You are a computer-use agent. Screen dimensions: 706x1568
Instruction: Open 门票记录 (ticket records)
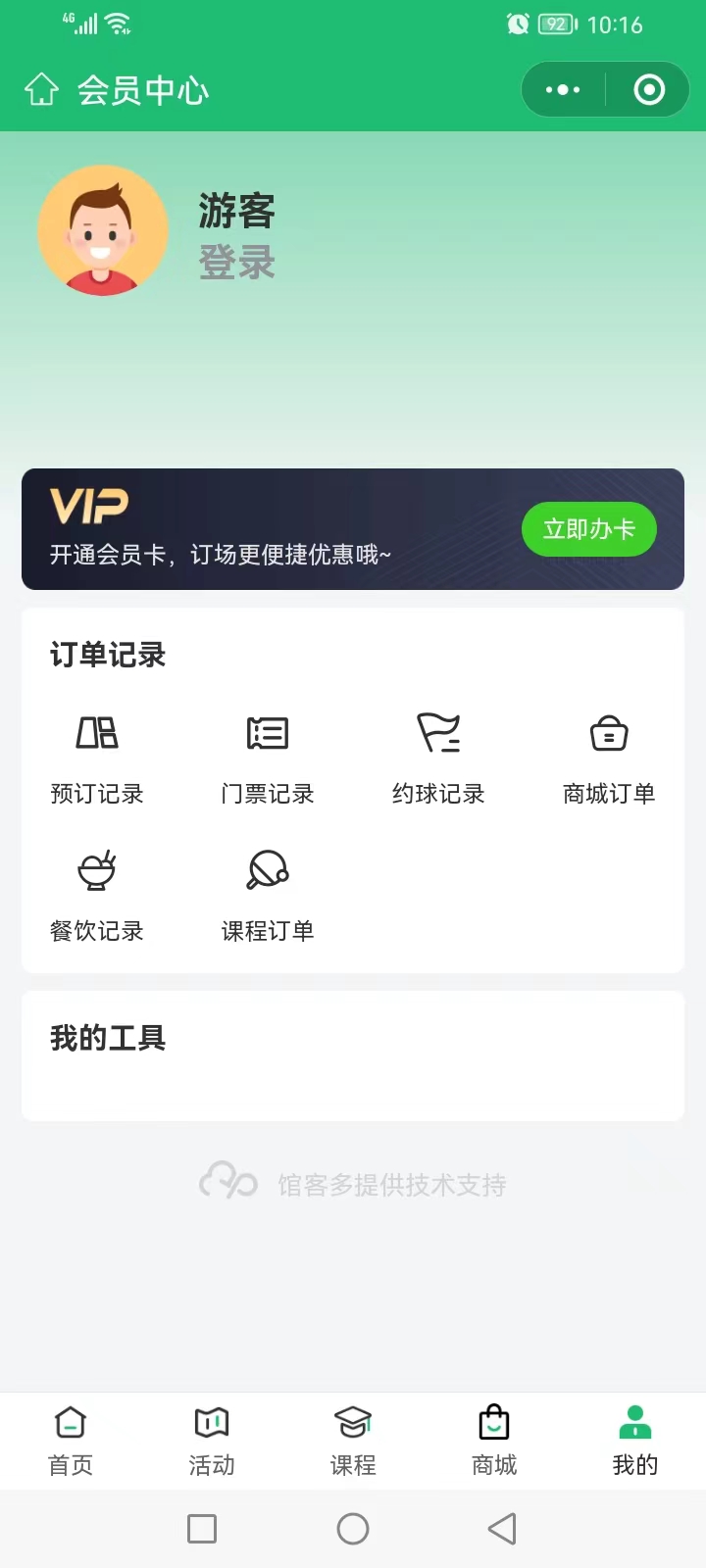[x=268, y=759]
